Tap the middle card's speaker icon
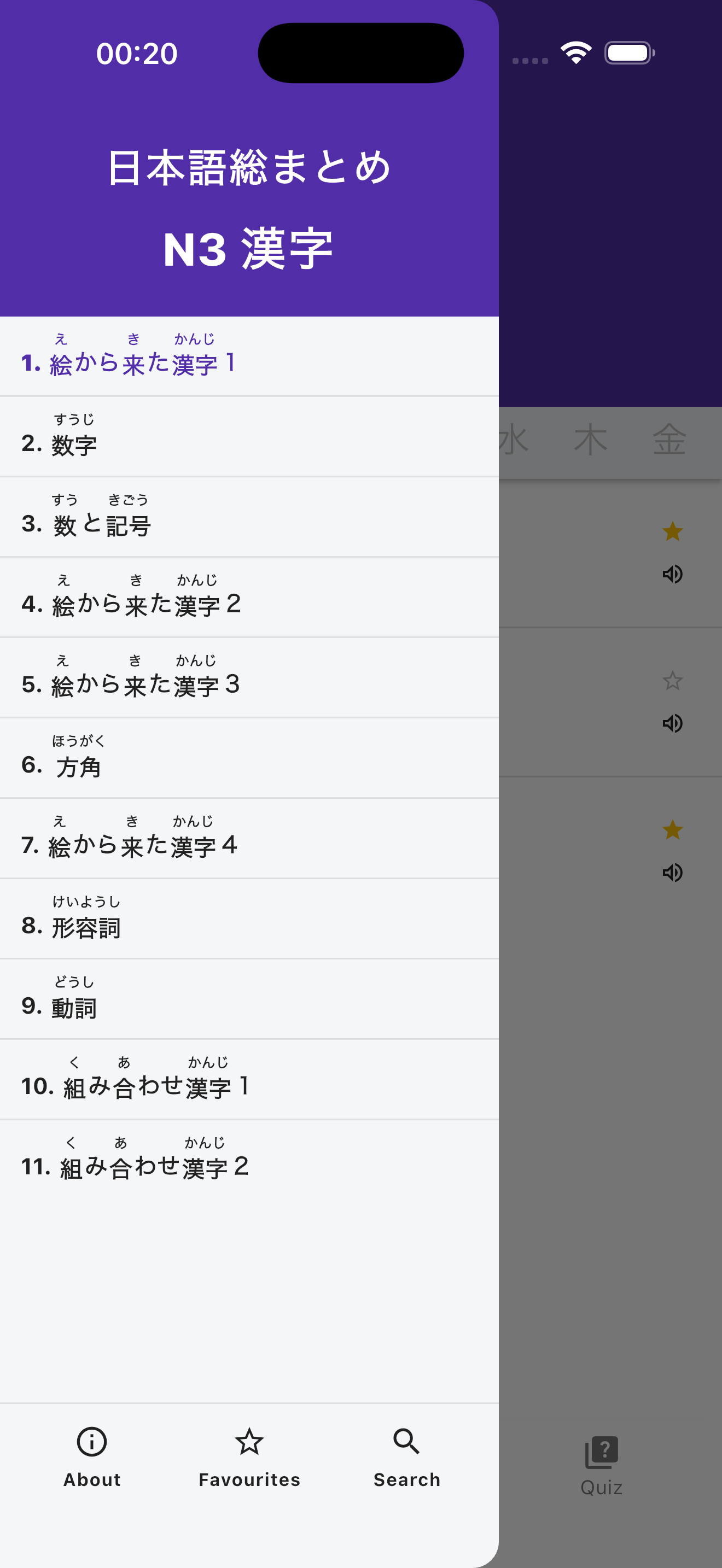Screen dimensions: 722x1568 pos(673,724)
